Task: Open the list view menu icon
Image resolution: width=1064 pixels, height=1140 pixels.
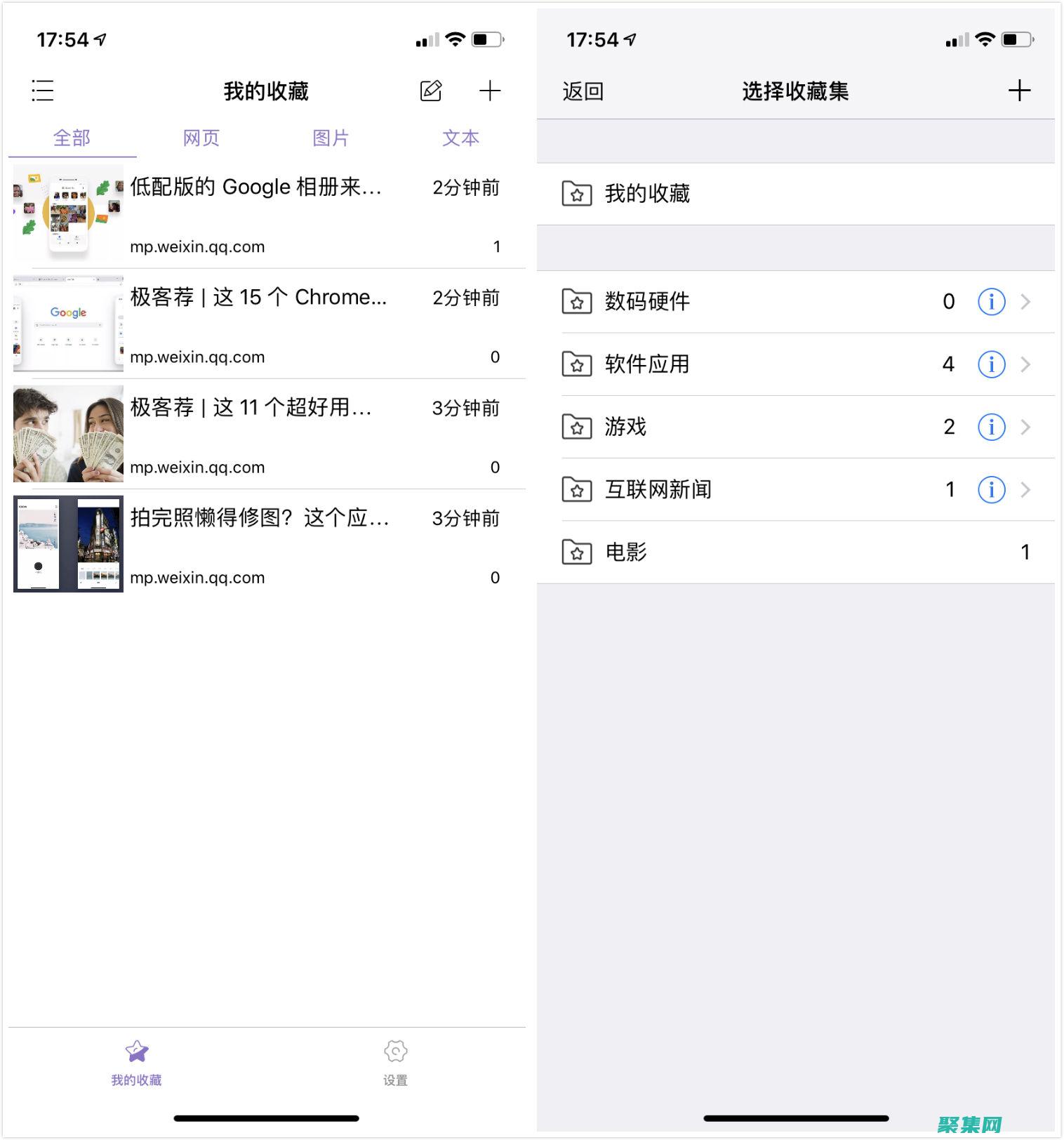Action: 43,90
